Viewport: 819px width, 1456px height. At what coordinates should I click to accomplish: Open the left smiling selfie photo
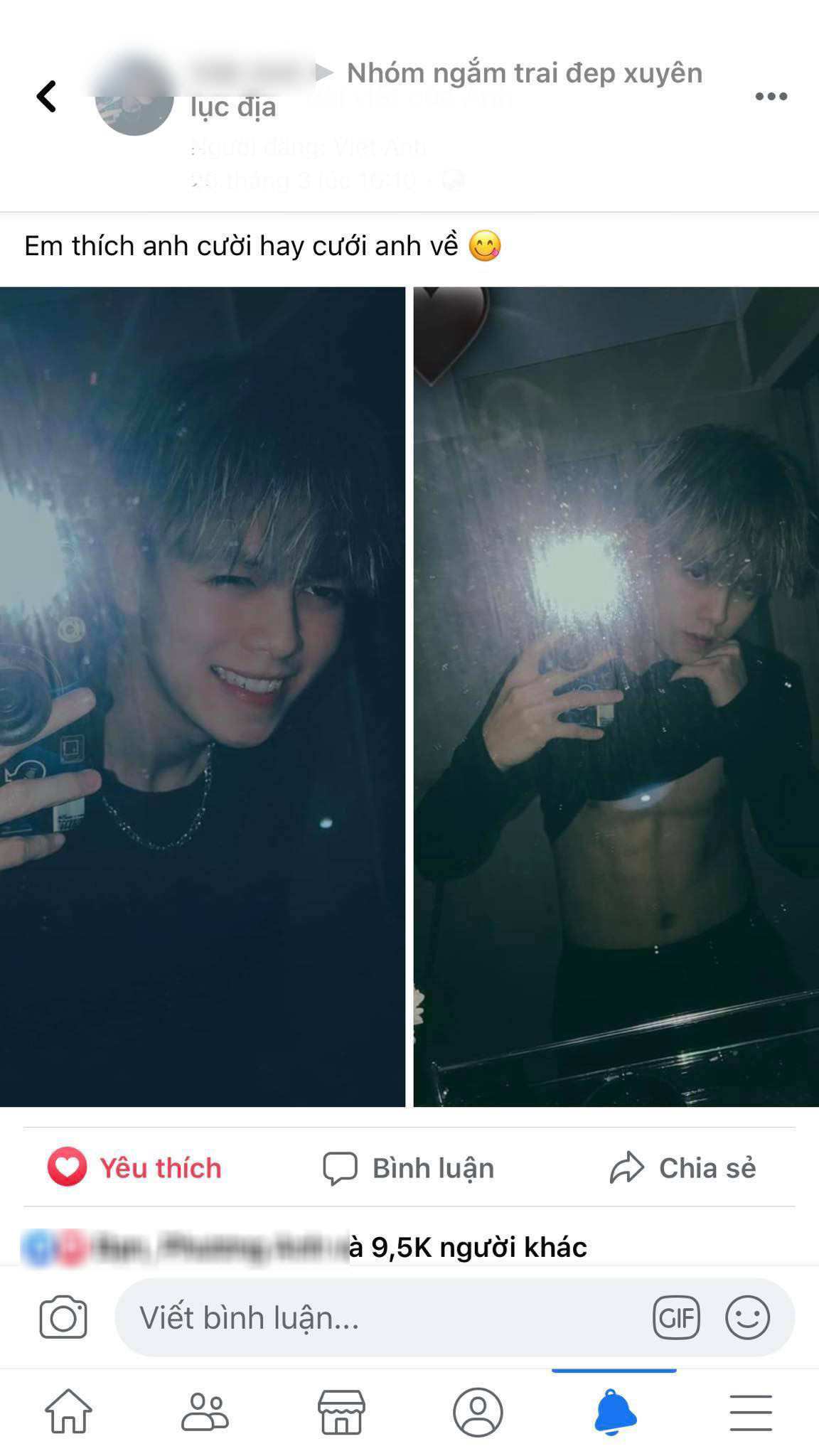(x=202, y=696)
